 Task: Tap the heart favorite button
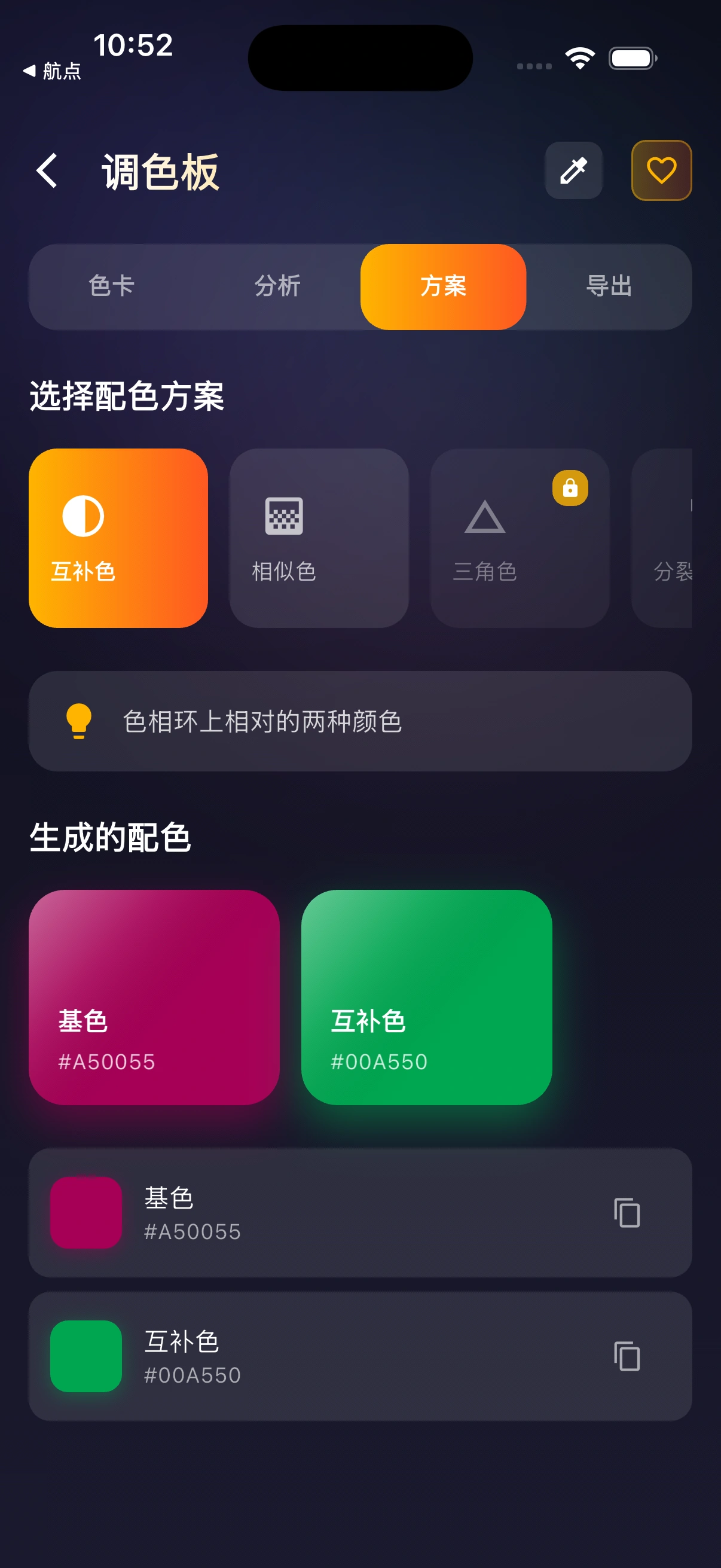[x=661, y=171]
